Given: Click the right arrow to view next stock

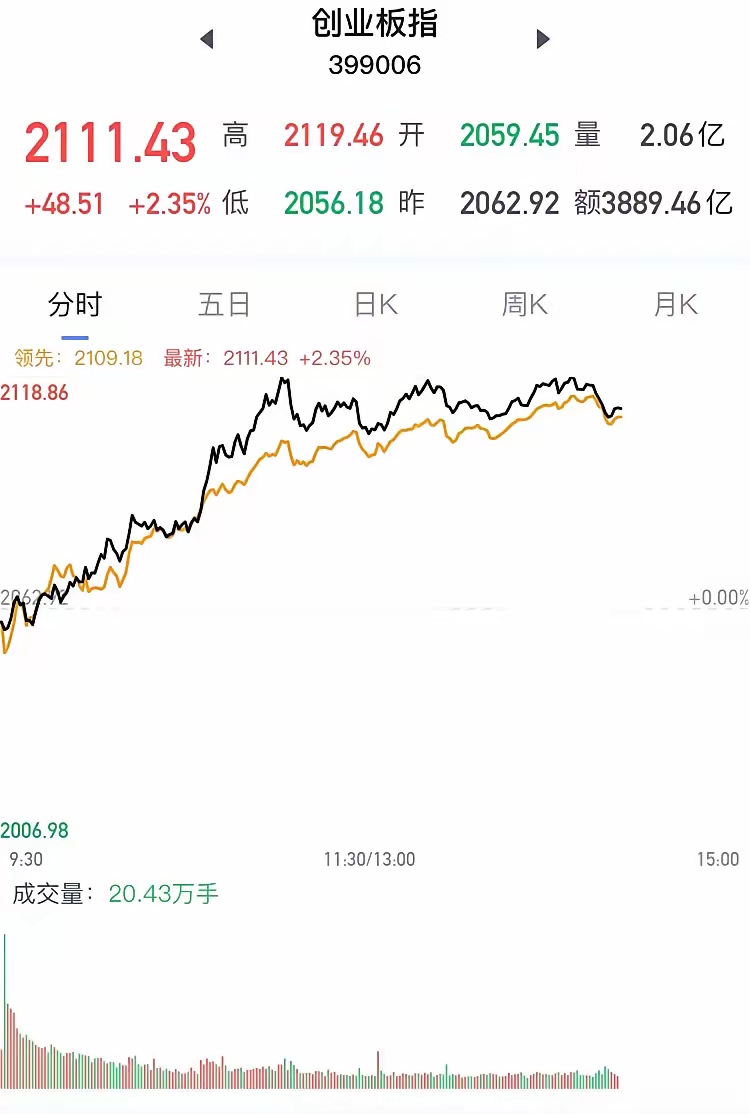Looking at the screenshot, I should coord(542,39).
